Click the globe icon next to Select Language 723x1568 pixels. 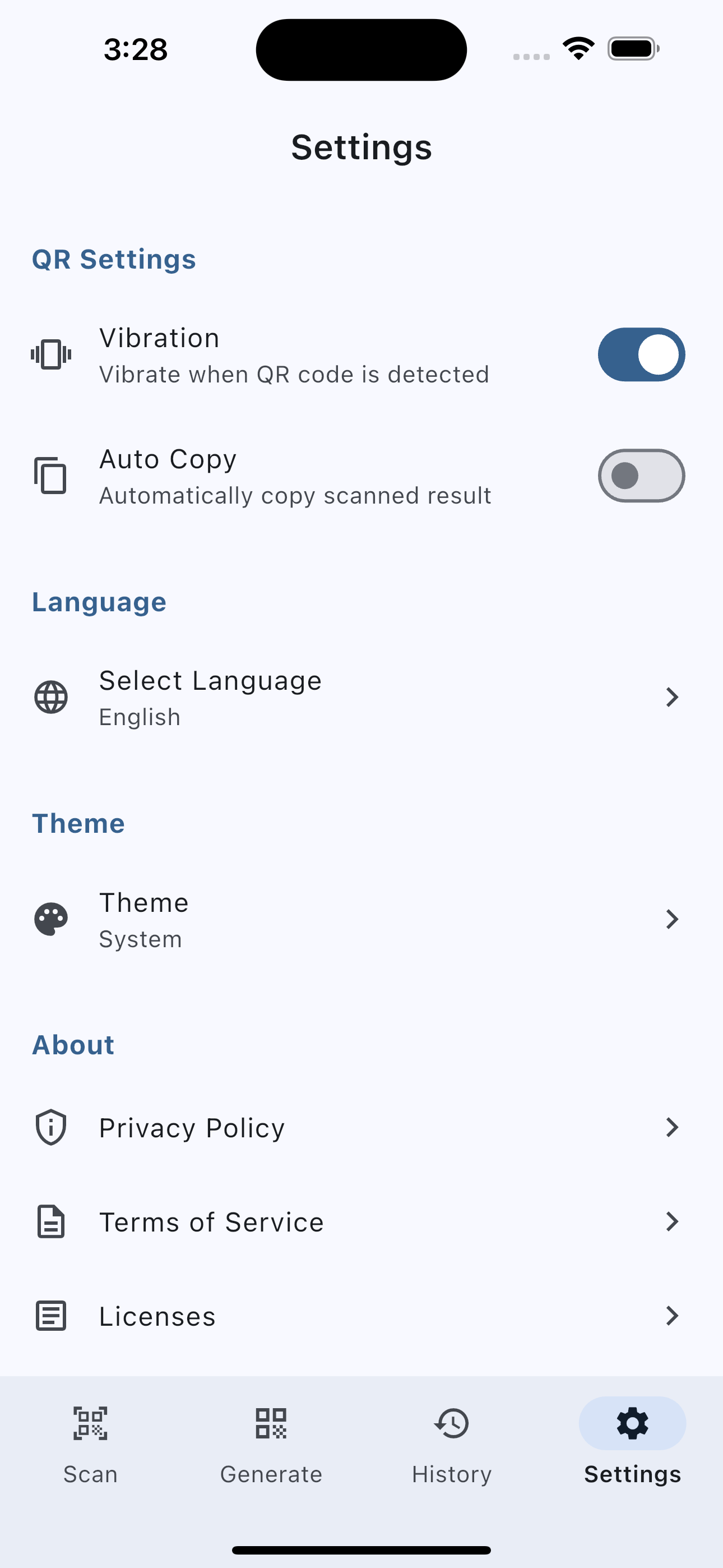[52, 698]
